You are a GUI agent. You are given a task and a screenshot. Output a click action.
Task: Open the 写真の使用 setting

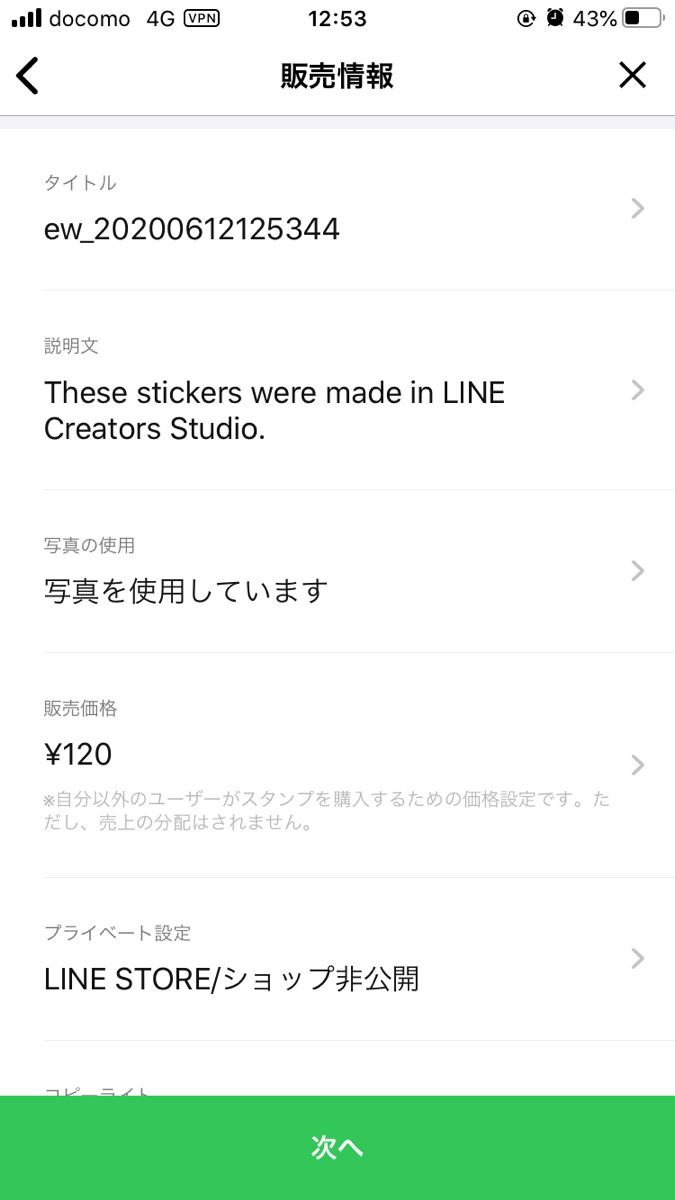(337, 572)
